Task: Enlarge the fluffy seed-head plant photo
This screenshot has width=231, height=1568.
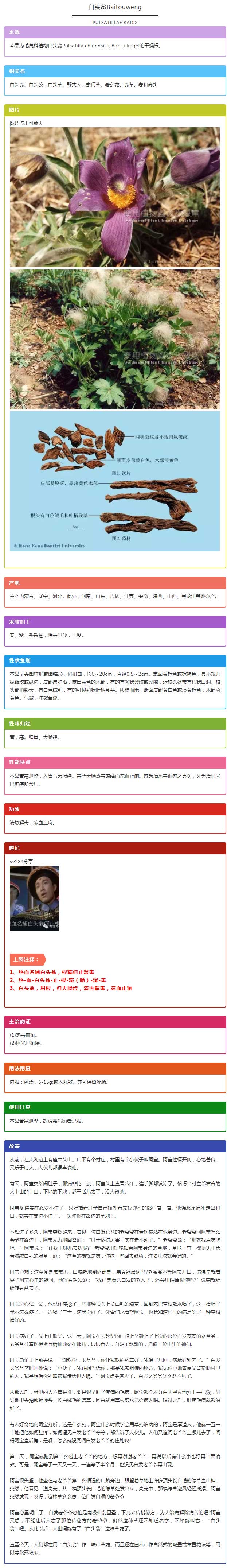Action: point(114,339)
